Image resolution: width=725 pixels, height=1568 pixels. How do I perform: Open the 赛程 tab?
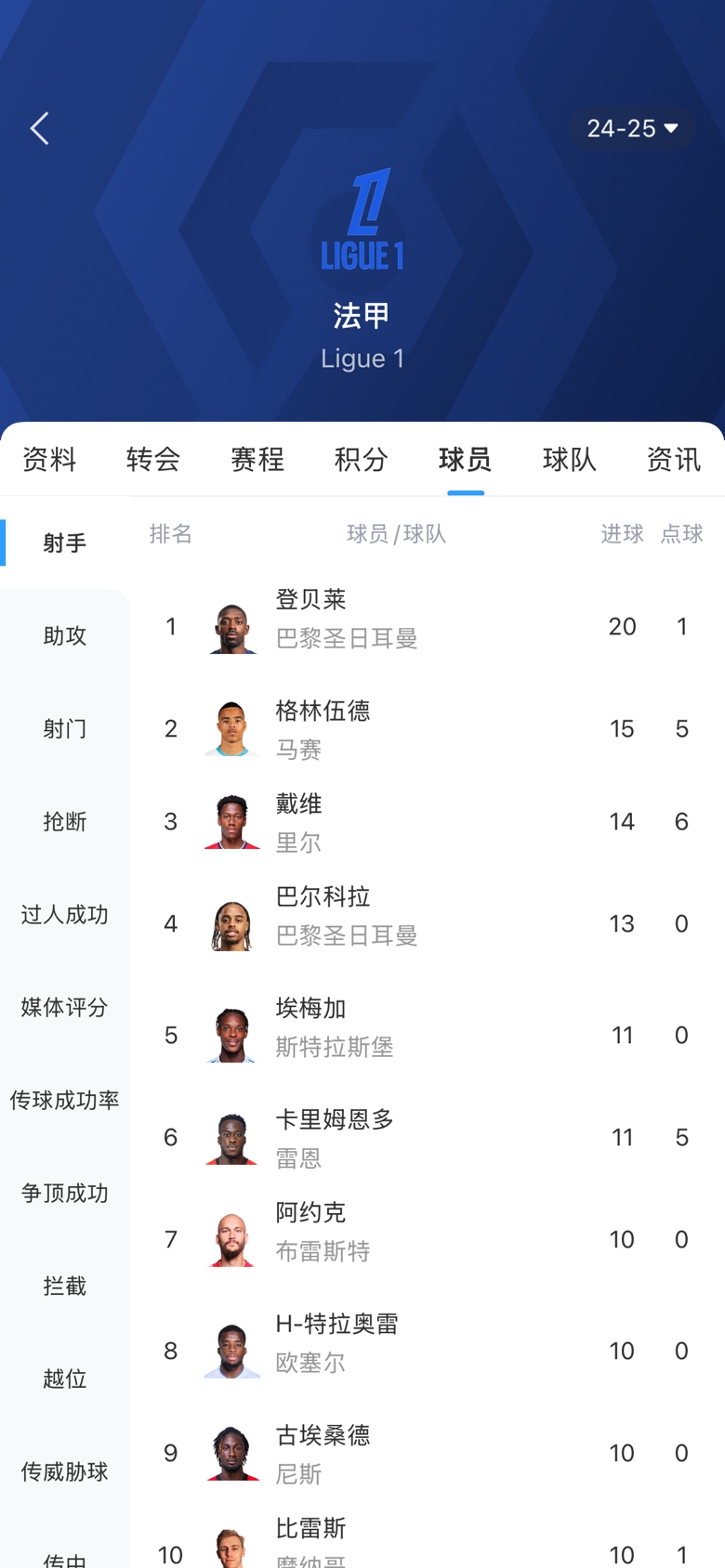click(x=257, y=459)
